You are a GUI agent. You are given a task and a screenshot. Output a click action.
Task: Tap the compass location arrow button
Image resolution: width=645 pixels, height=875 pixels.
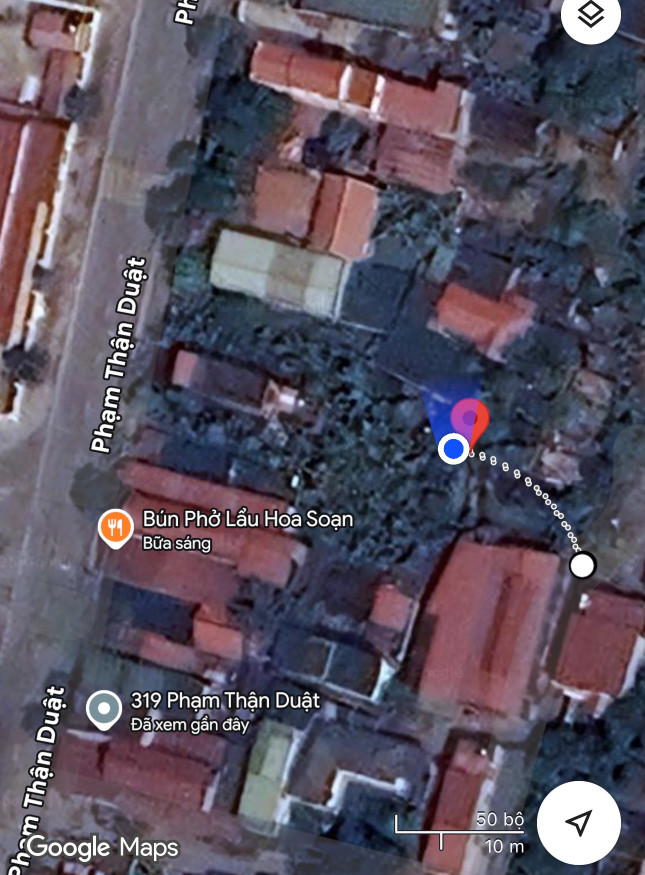(x=579, y=822)
